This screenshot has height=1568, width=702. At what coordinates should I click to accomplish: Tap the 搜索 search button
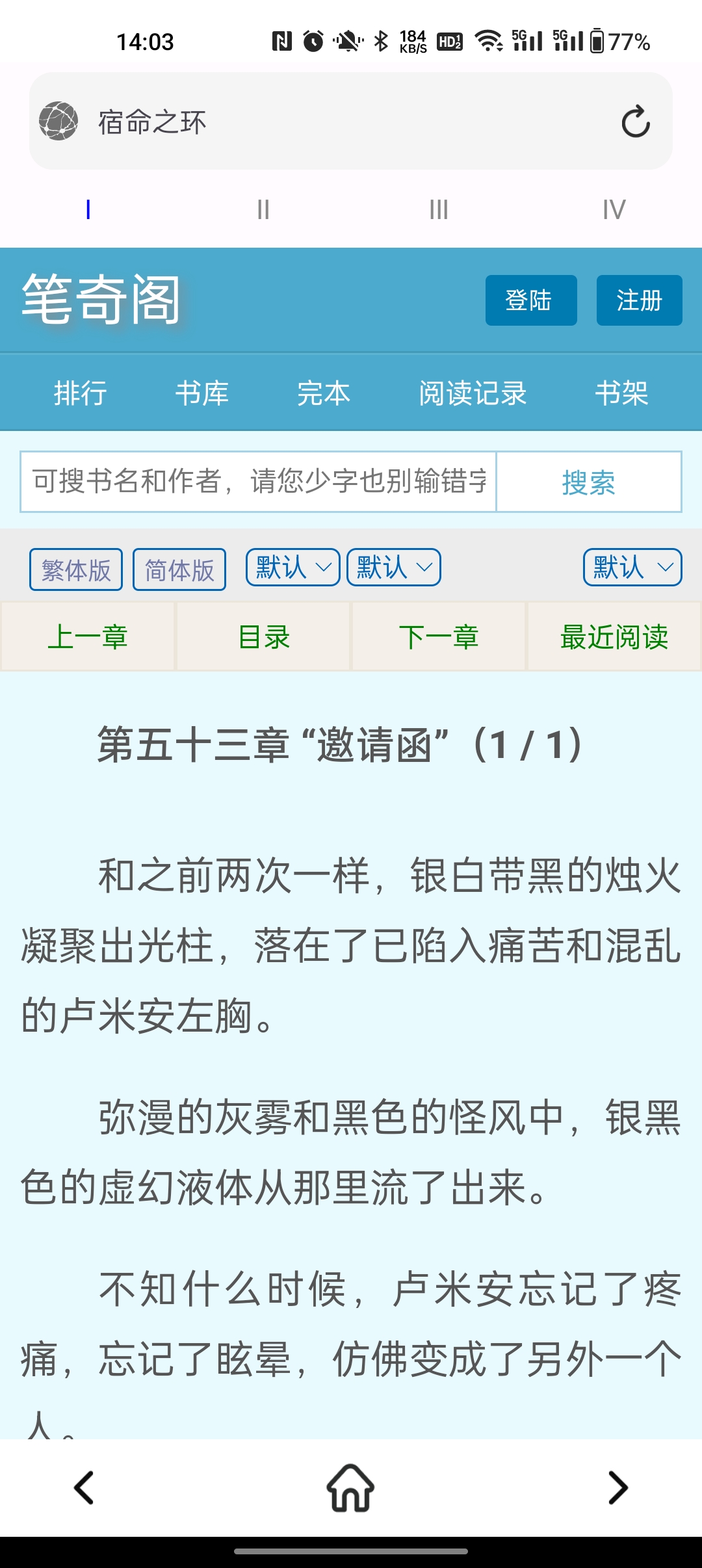[x=588, y=482]
